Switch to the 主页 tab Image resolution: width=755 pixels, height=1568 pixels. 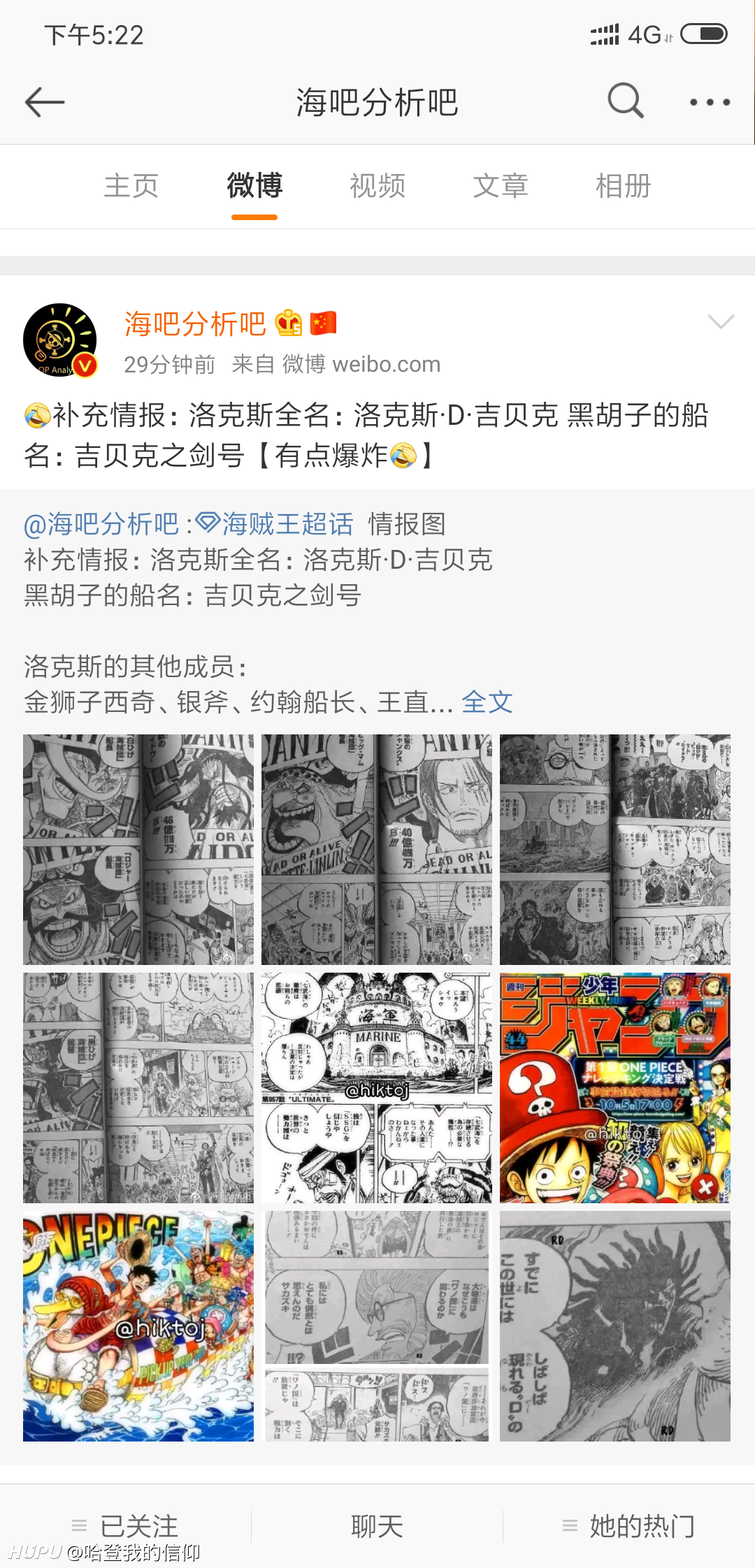click(131, 186)
